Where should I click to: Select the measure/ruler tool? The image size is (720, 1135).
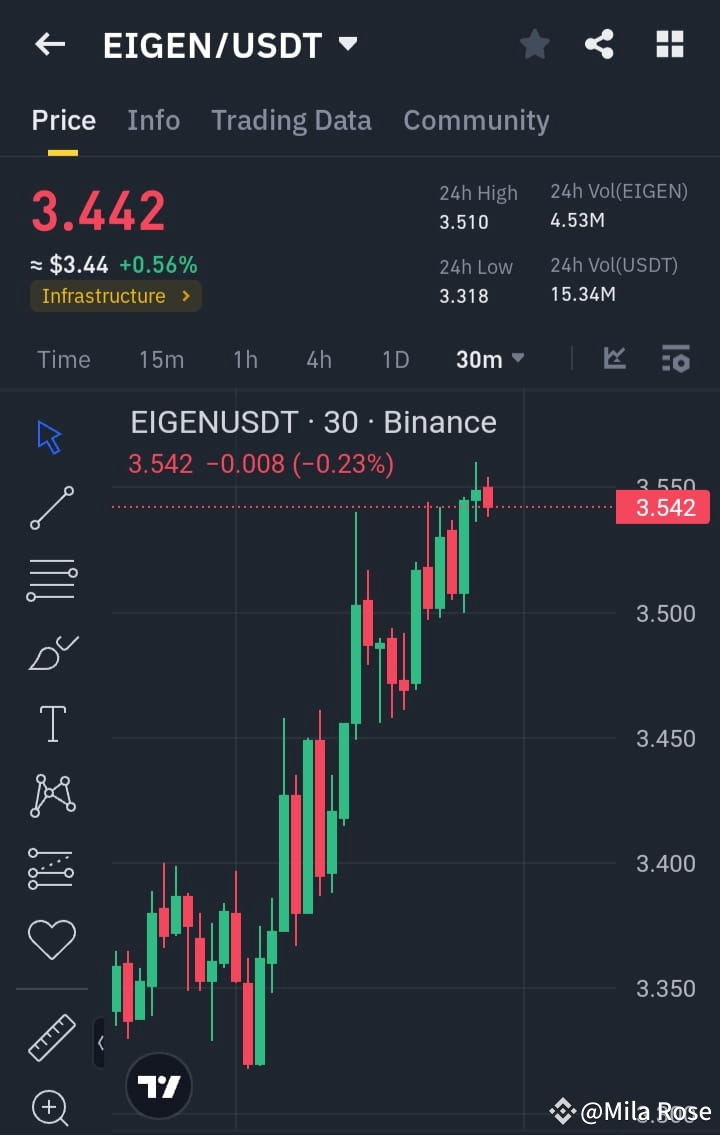click(x=51, y=1037)
